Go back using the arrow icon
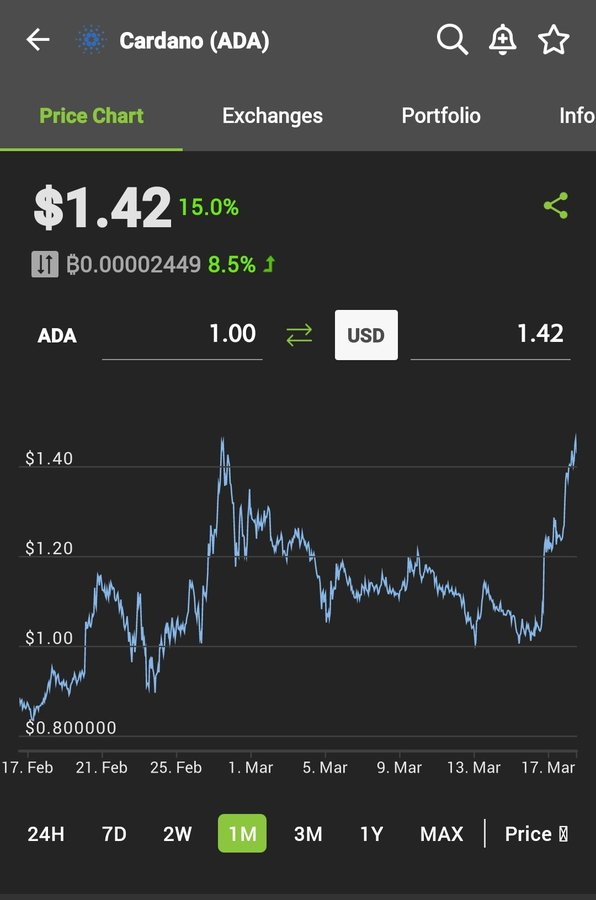Image resolution: width=596 pixels, height=900 pixels. point(38,40)
